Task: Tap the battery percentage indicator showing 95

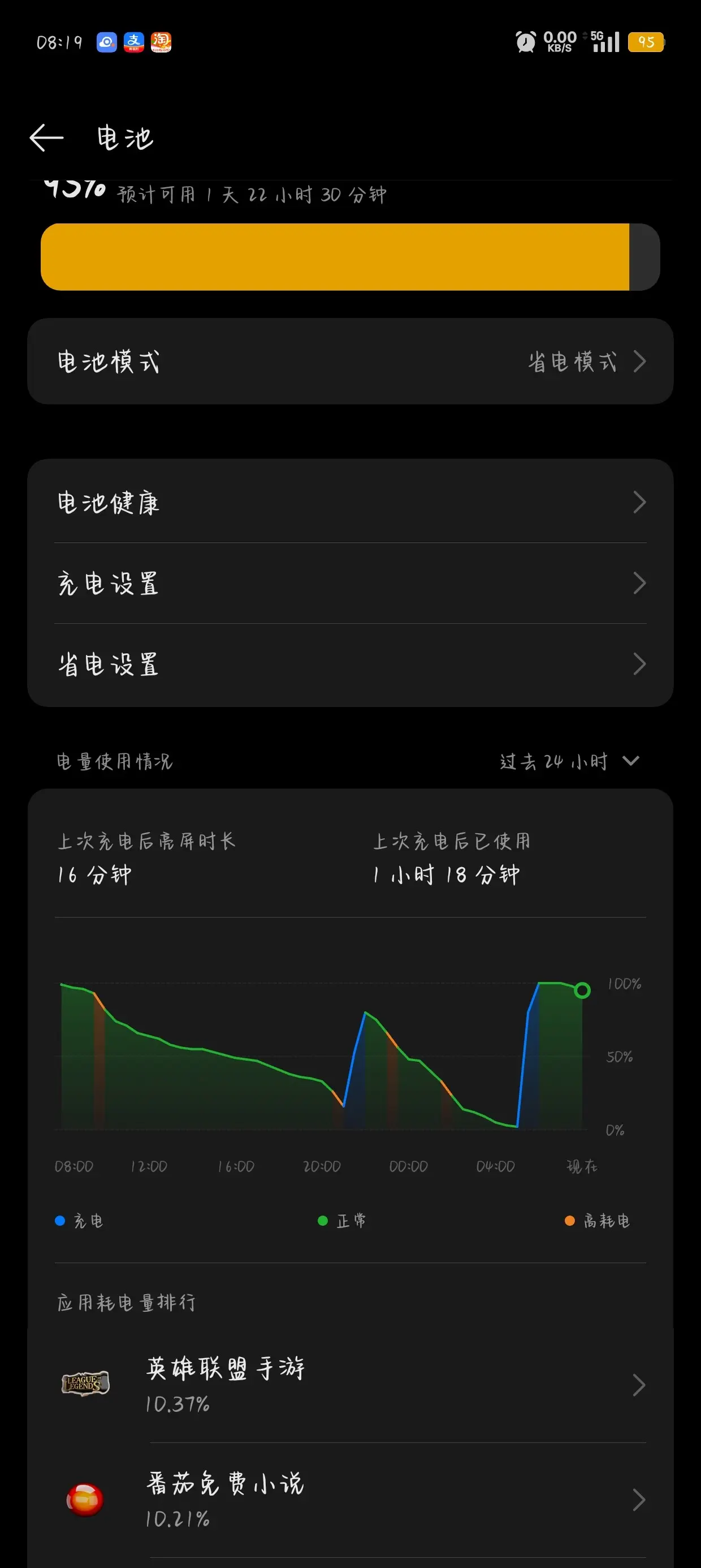Action: [647, 42]
